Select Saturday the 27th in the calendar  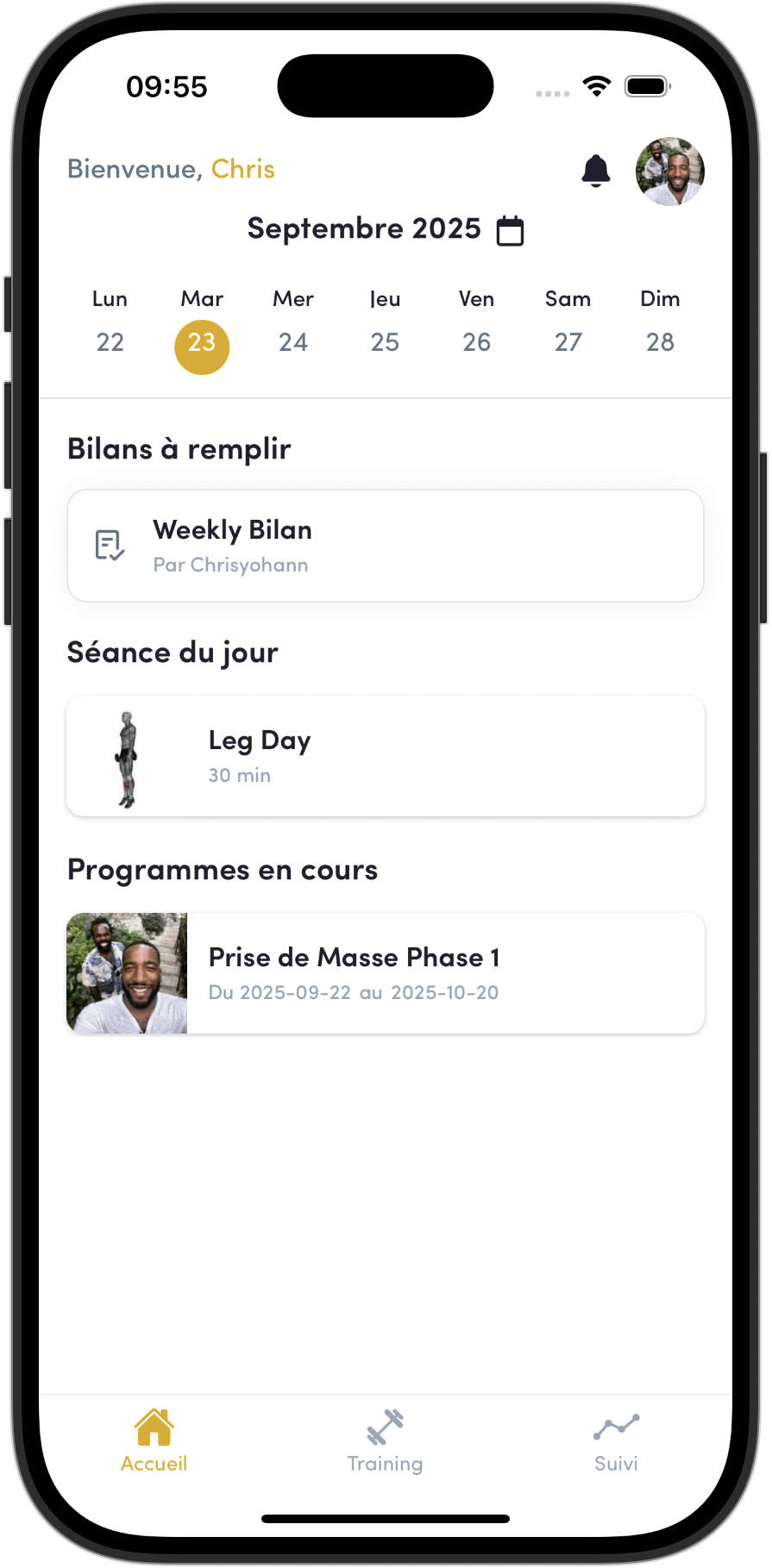[x=568, y=342]
